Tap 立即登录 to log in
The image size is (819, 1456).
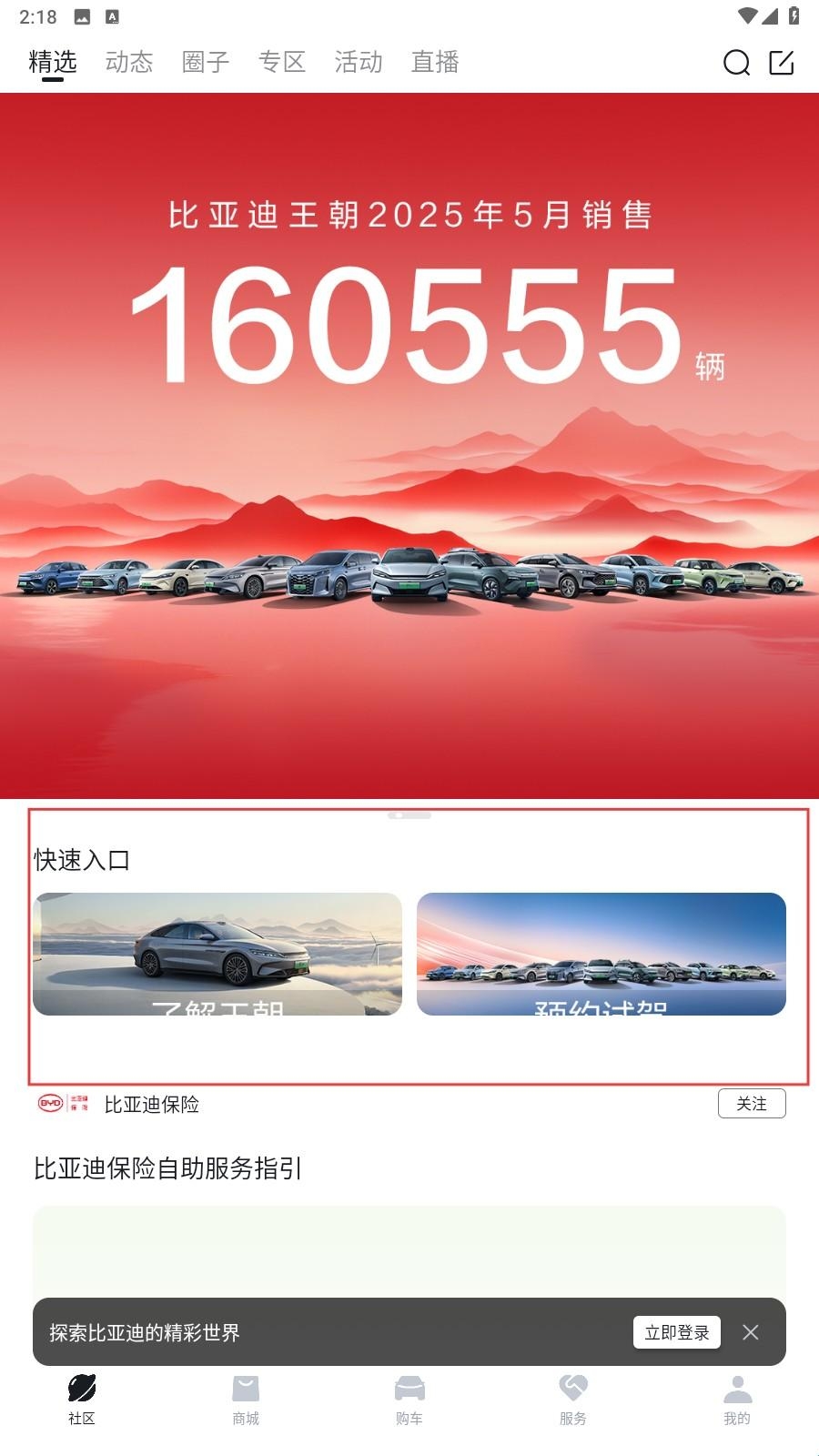[x=677, y=1332]
